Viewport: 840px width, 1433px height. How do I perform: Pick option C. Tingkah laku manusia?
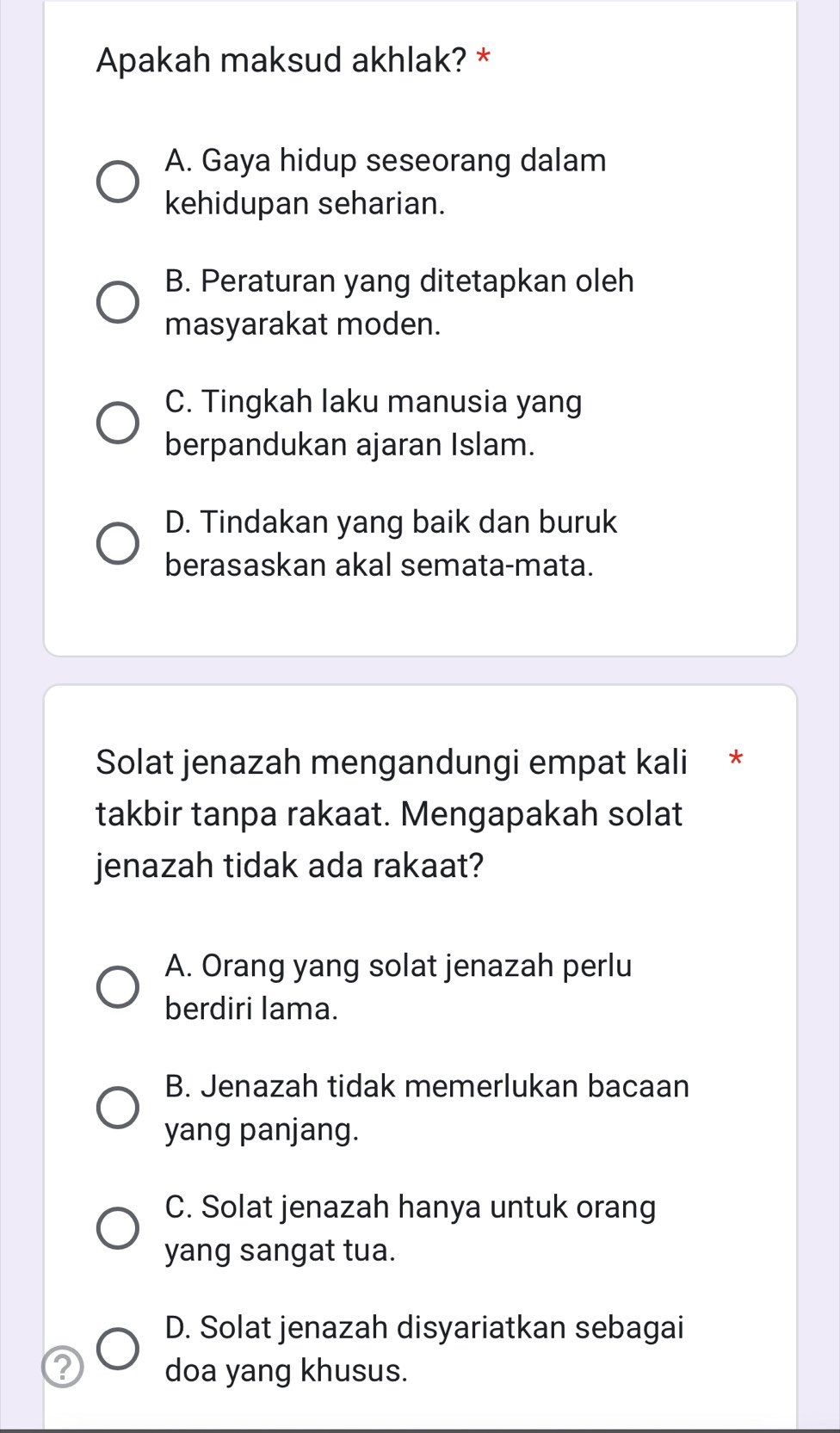click(117, 423)
